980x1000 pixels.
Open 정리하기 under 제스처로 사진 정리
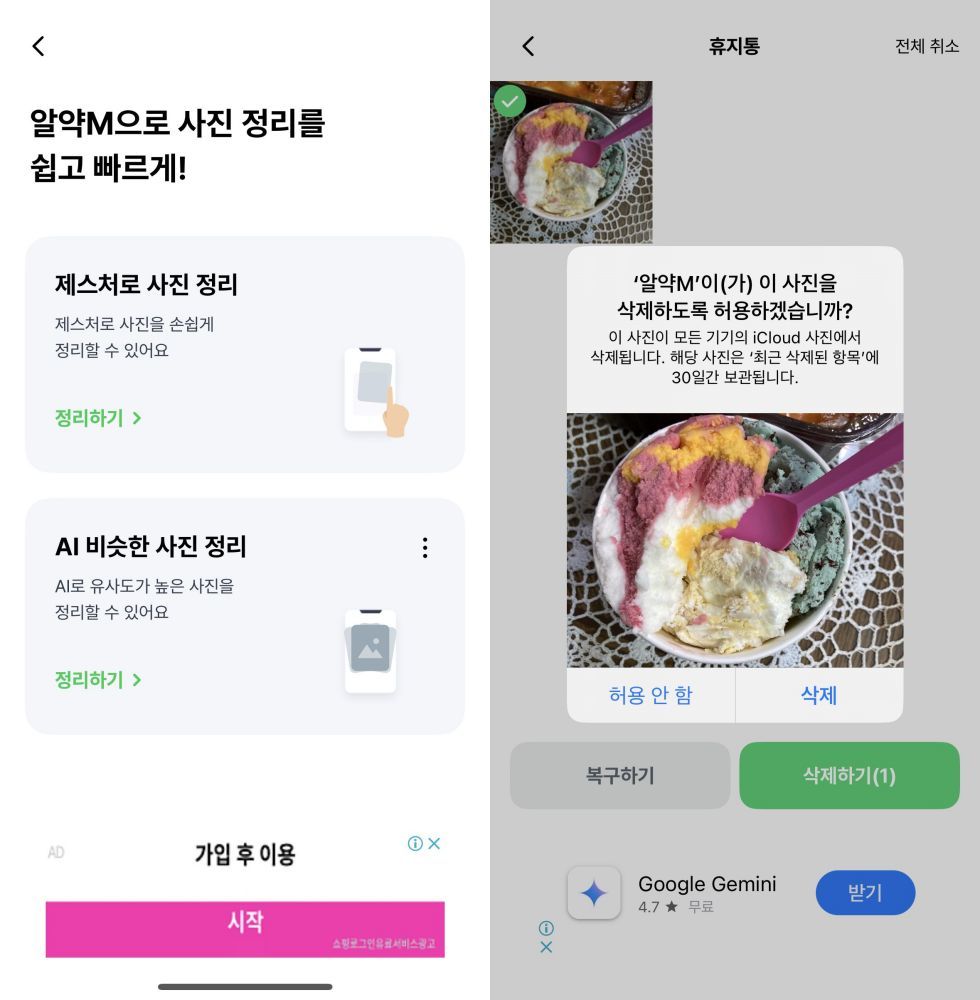(98, 418)
